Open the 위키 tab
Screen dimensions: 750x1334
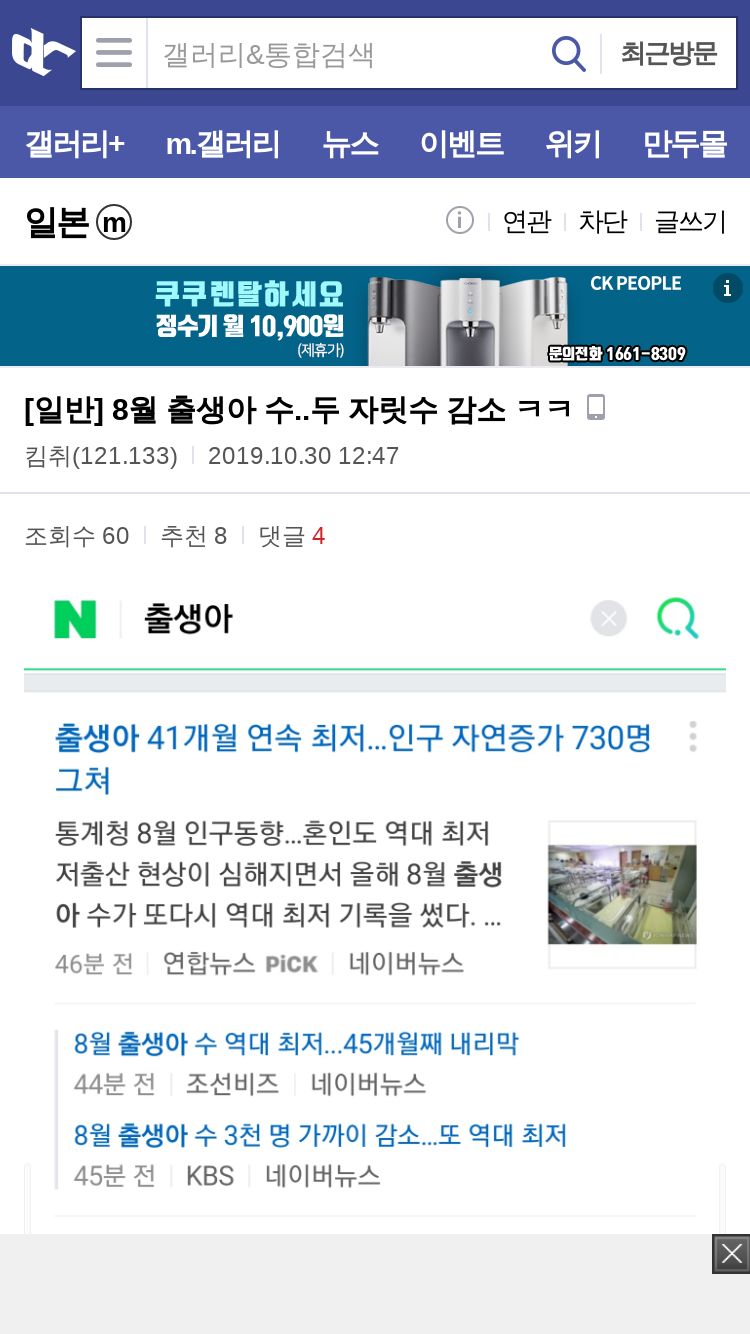click(x=573, y=144)
